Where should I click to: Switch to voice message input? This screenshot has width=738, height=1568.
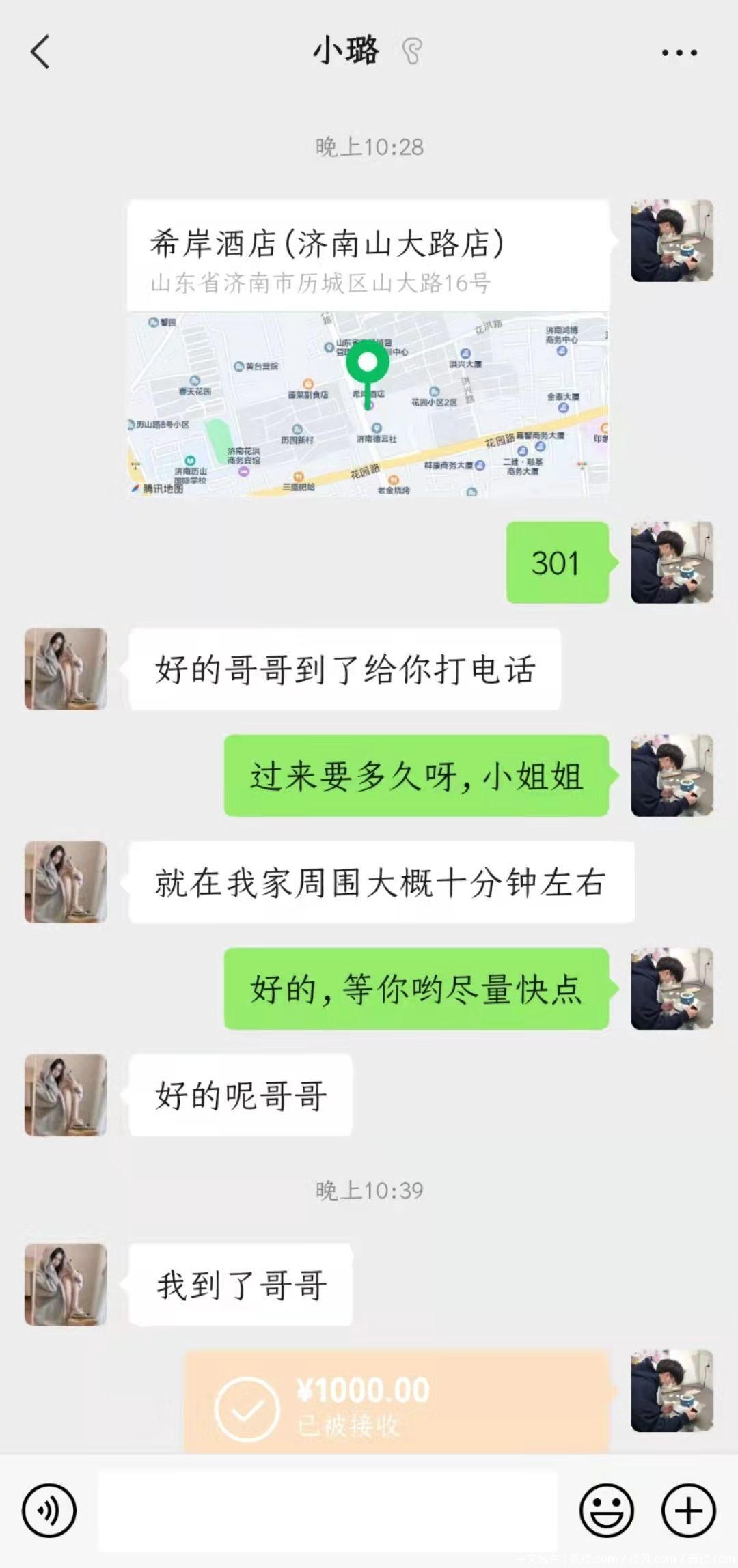(x=49, y=1510)
